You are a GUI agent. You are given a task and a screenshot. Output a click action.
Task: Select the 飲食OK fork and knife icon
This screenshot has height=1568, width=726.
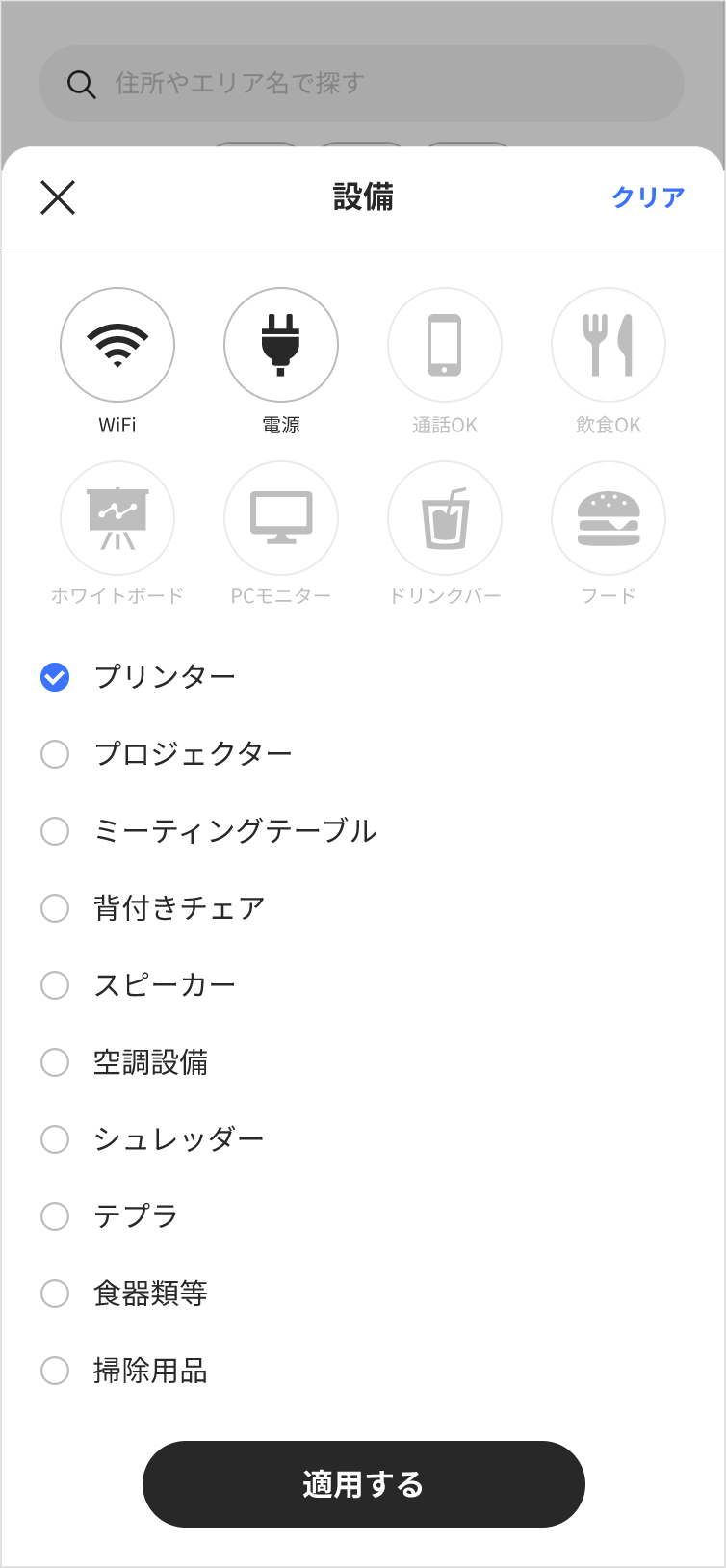point(609,345)
